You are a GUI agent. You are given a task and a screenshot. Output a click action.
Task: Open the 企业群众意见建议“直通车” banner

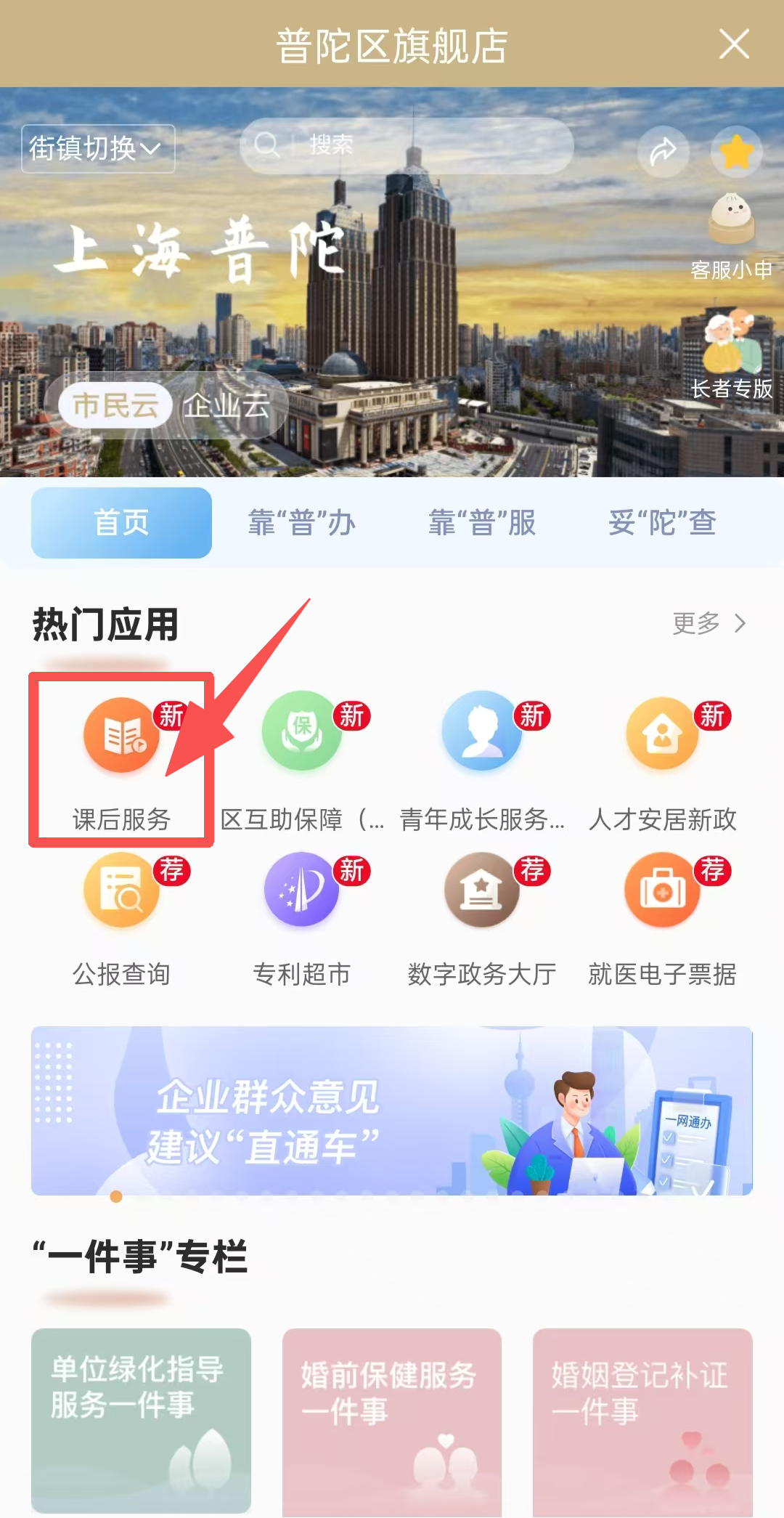point(392,1111)
